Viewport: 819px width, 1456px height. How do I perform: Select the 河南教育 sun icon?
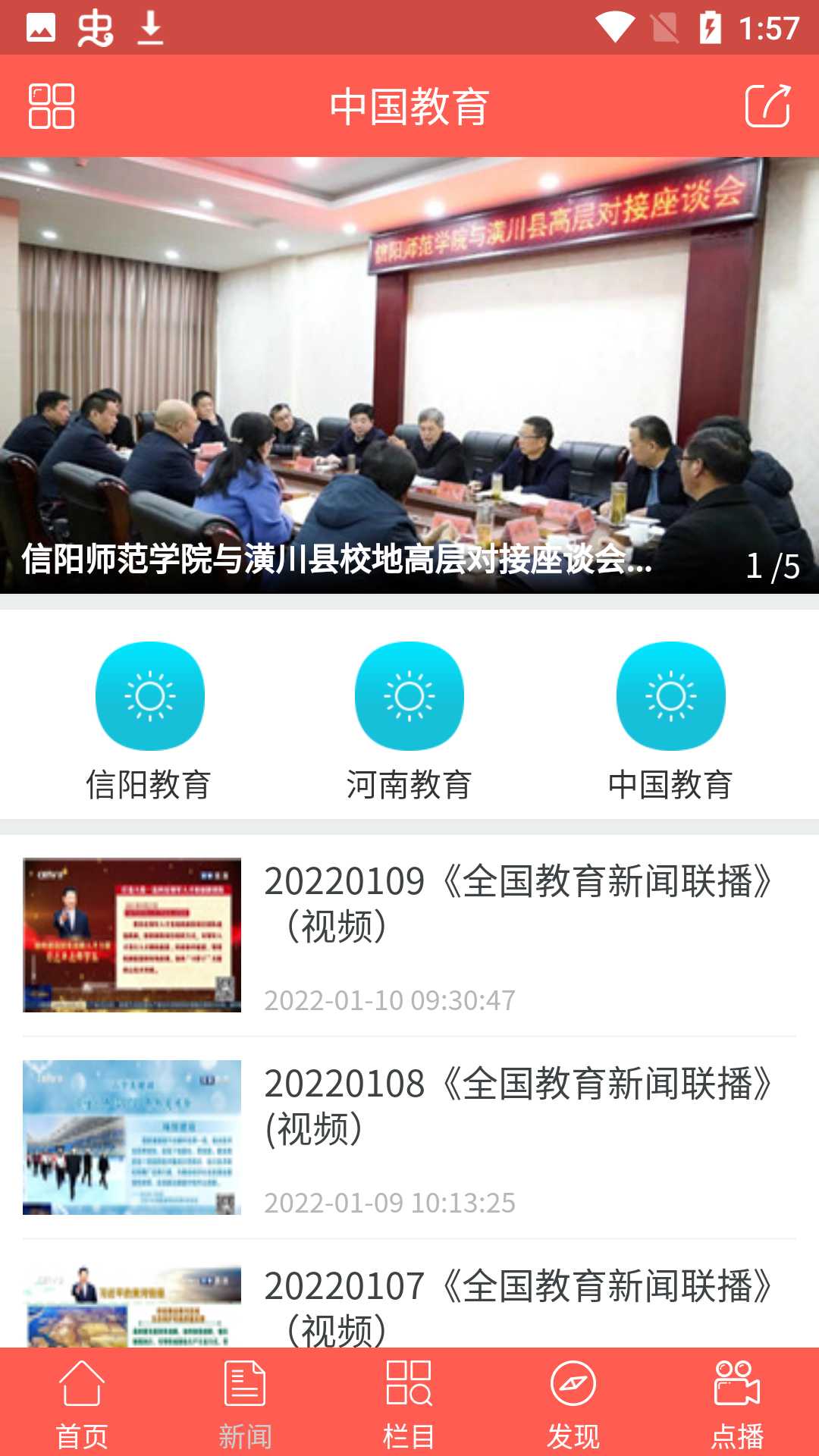(409, 695)
